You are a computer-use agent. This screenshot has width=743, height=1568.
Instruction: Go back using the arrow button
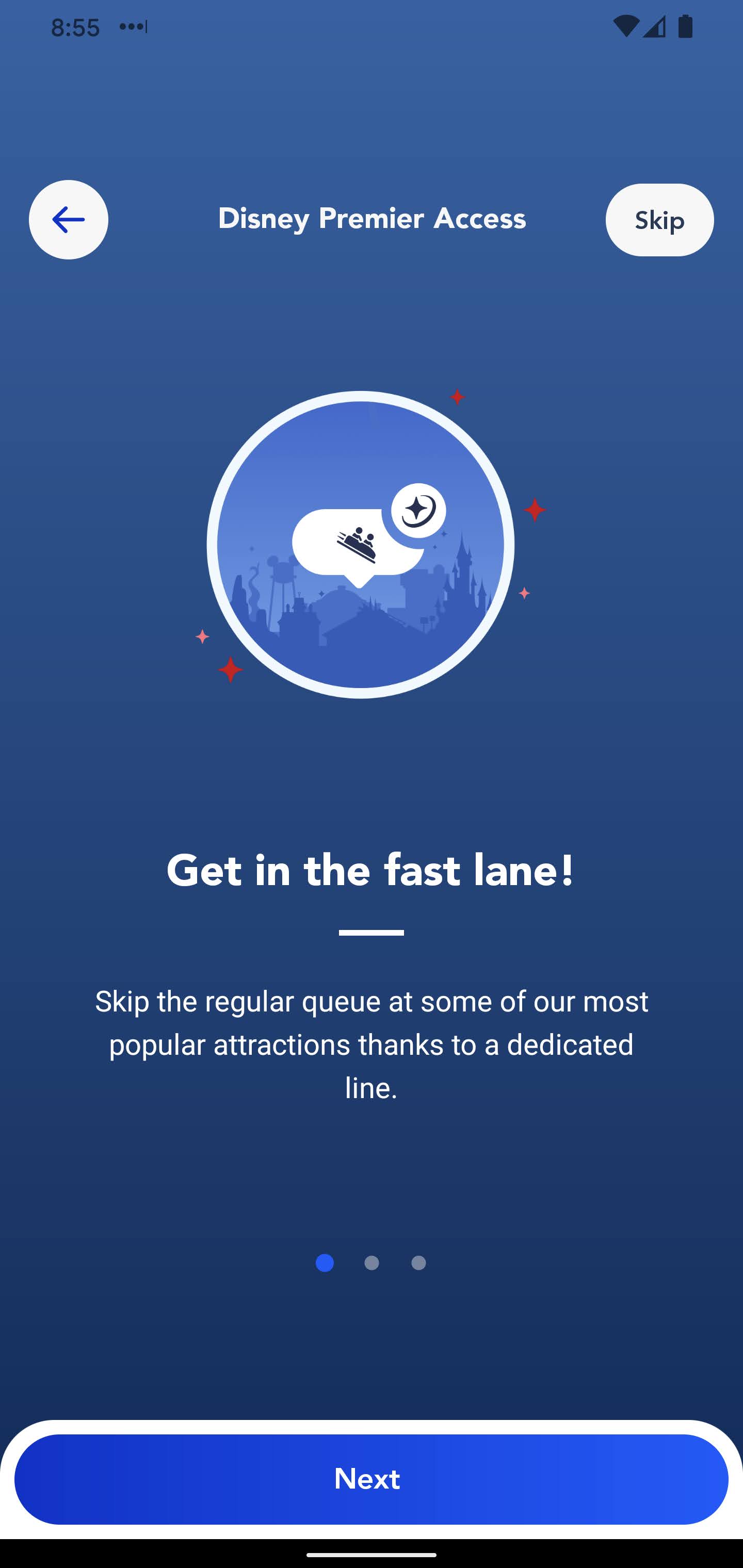tap(68, 220)
